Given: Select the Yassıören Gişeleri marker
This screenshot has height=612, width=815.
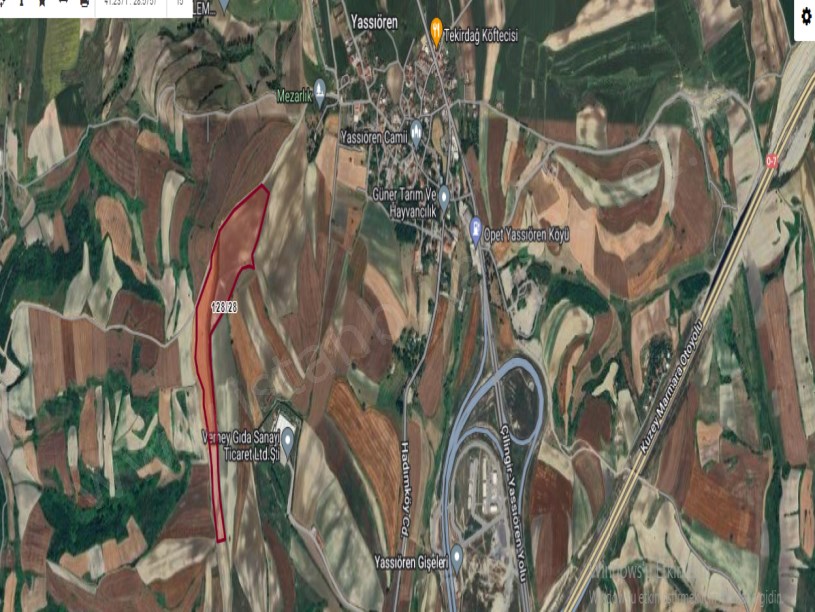Looking at the screenshot, I should coord(457,555).
